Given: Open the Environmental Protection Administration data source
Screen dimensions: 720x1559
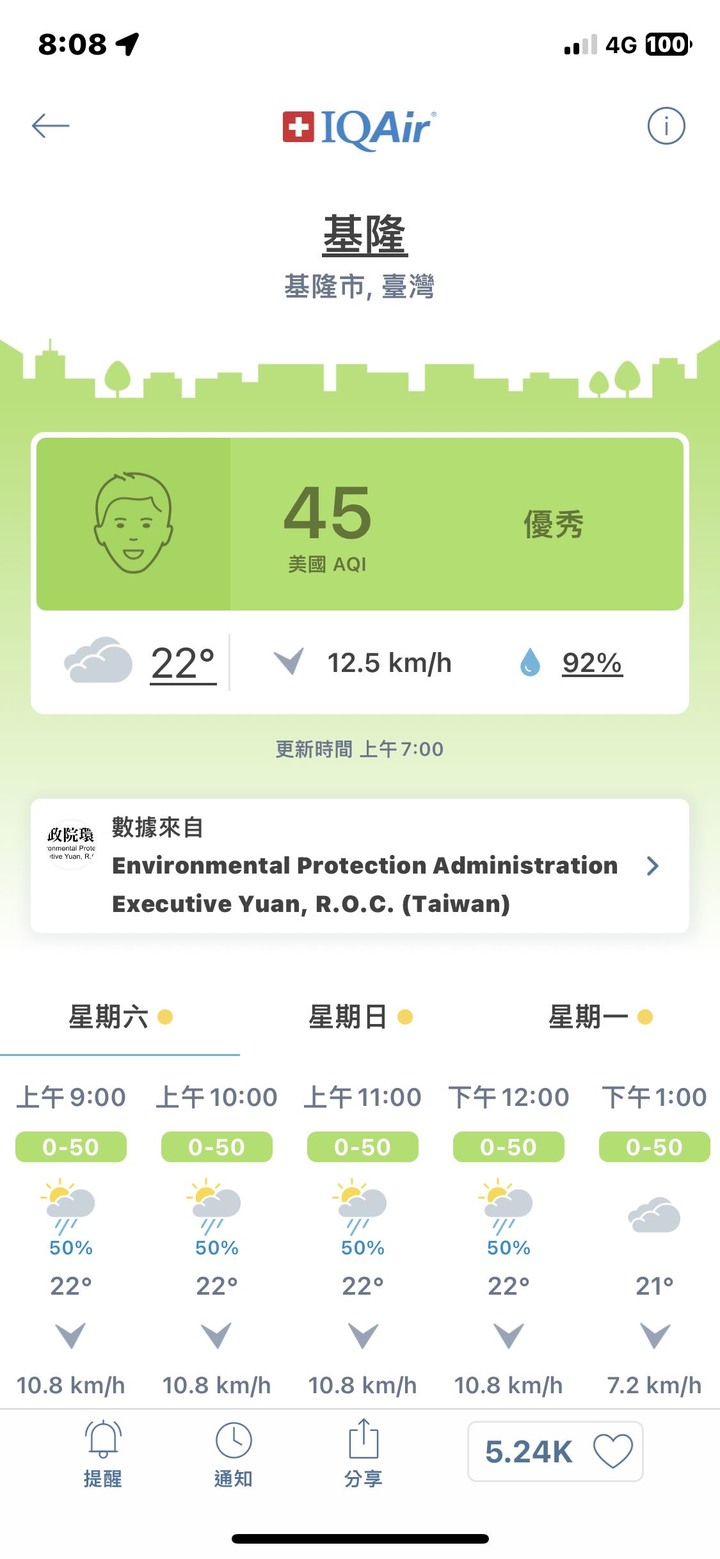Looking at the screenshot, I should tap(360, 866).
